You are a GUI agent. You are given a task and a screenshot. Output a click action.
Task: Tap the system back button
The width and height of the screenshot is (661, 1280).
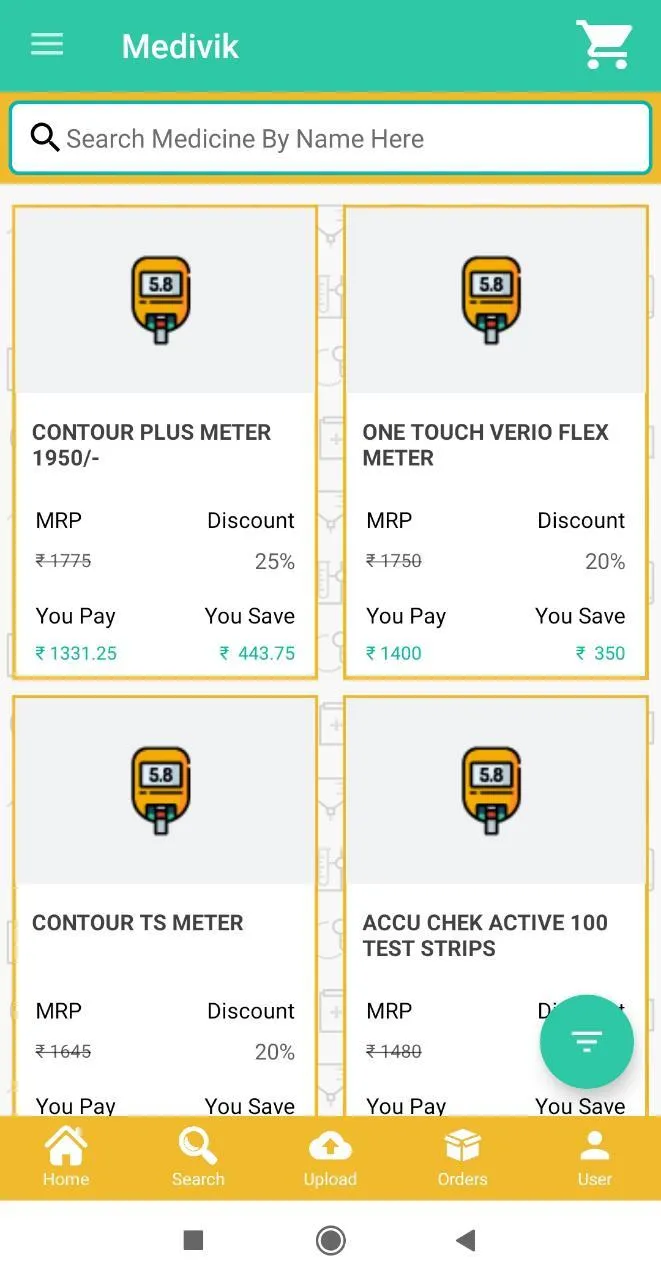click(x=465, y=1241)
